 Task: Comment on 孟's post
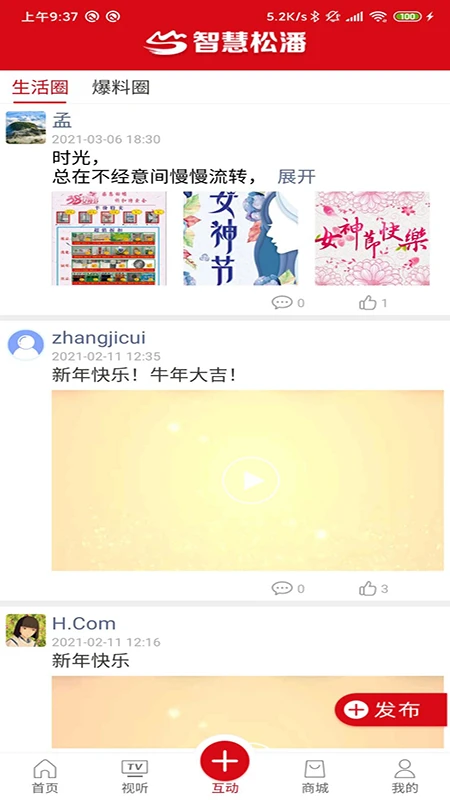[x=288, y=303]
